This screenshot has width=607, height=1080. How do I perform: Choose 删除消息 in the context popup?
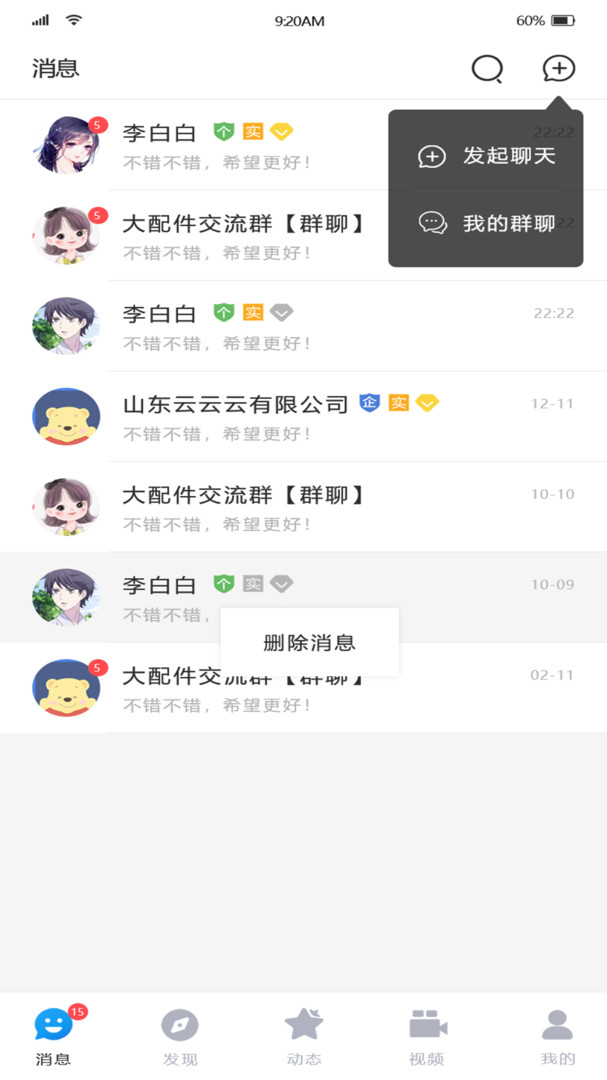309,643
